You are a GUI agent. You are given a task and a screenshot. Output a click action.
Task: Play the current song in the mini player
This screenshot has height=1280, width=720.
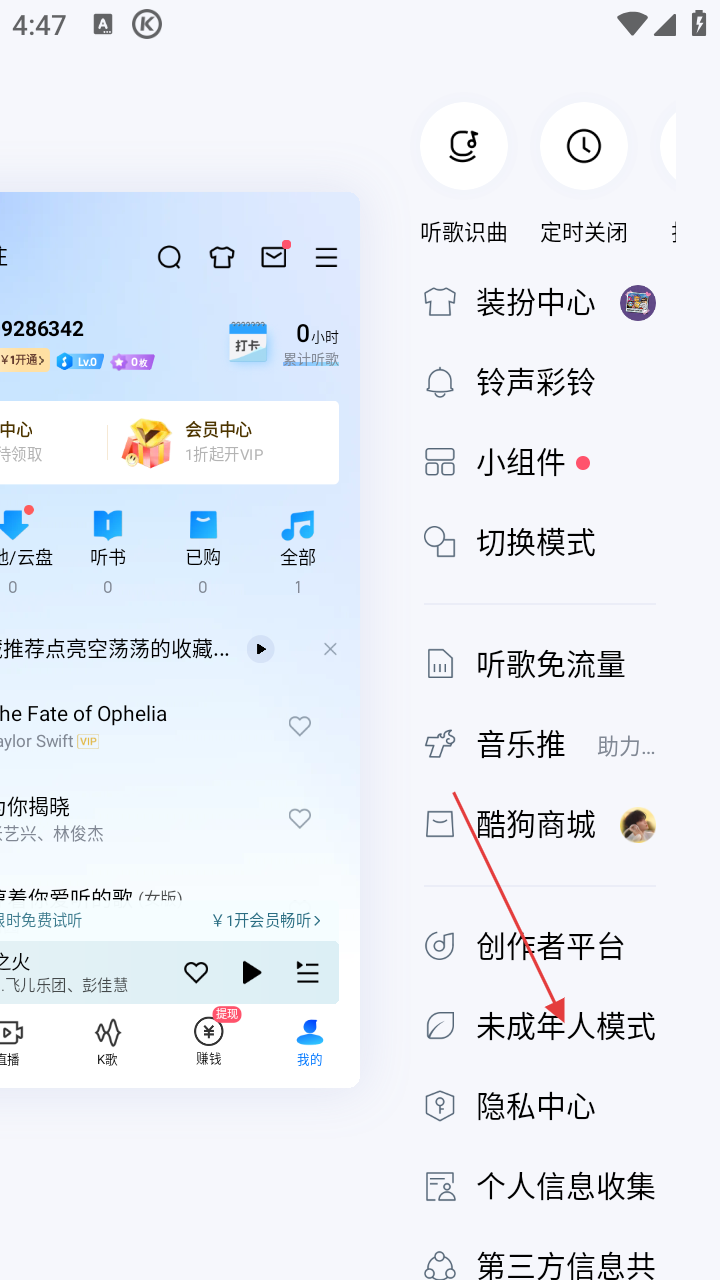pos(252,972)
